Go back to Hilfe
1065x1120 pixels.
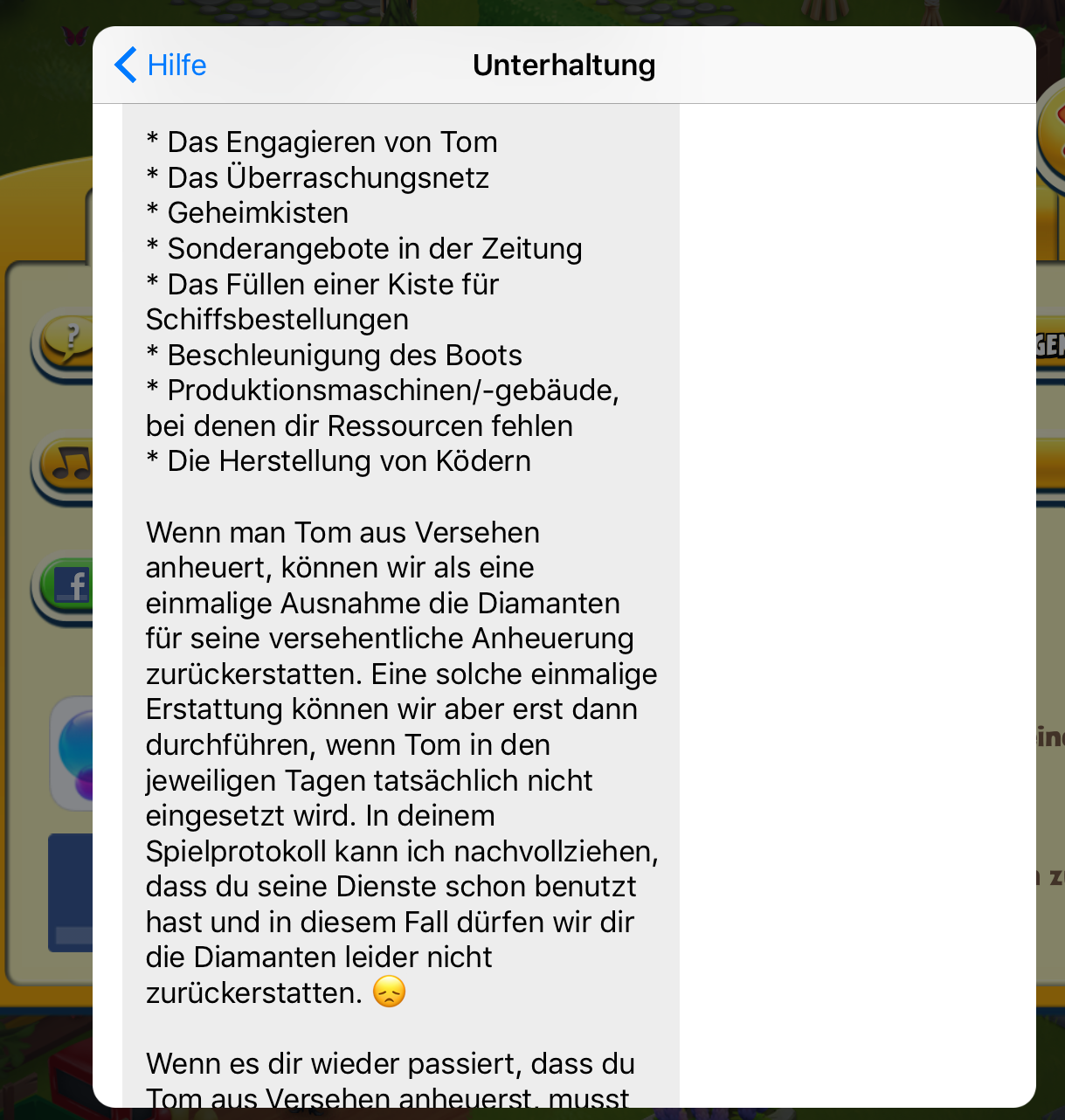(161, 66)
